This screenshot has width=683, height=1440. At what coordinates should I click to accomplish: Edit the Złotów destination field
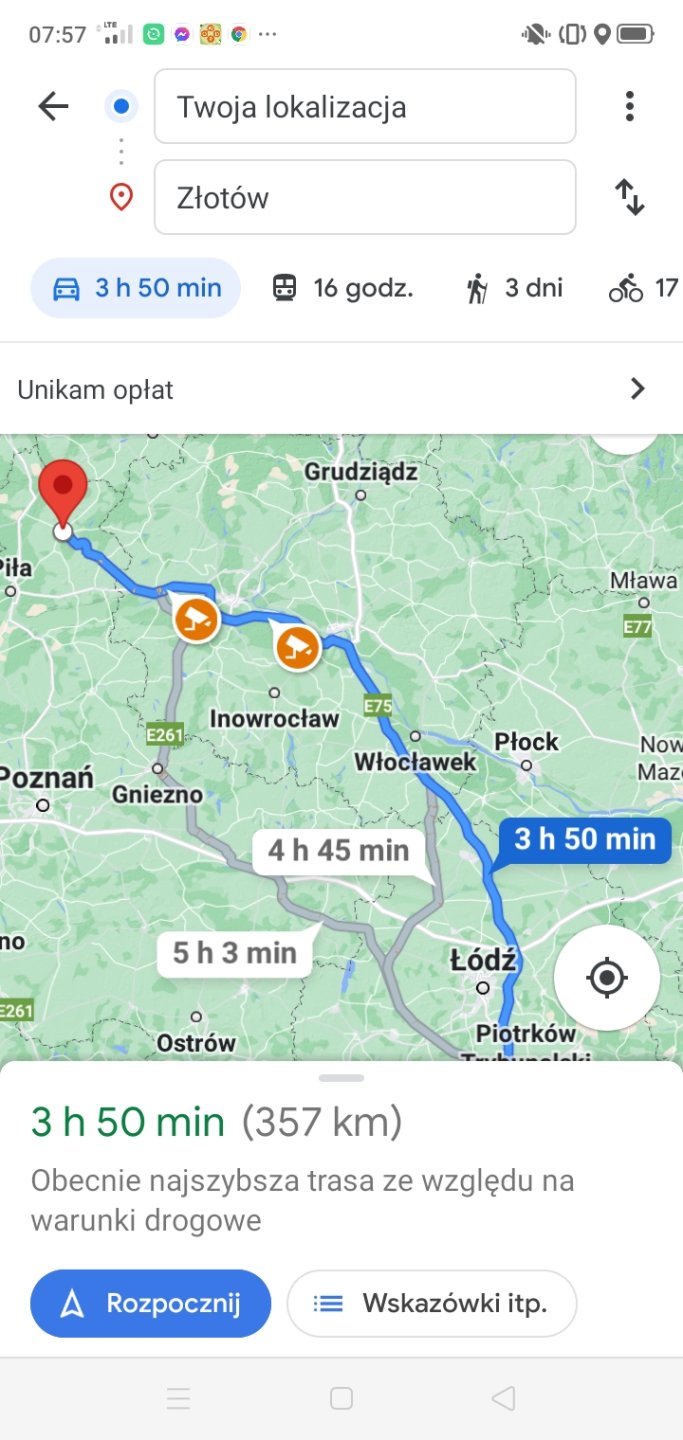click(365, 197)
